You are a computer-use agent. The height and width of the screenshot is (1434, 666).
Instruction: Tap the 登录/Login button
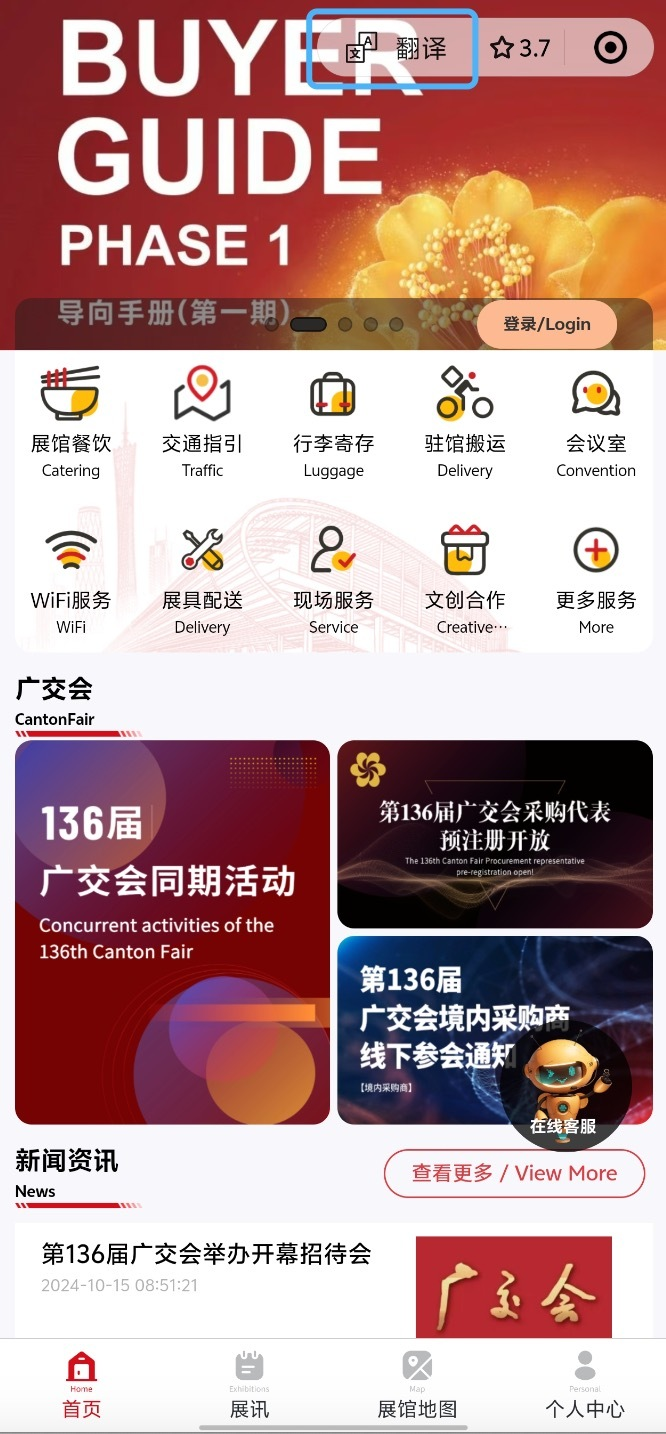(x=546, y=324)
